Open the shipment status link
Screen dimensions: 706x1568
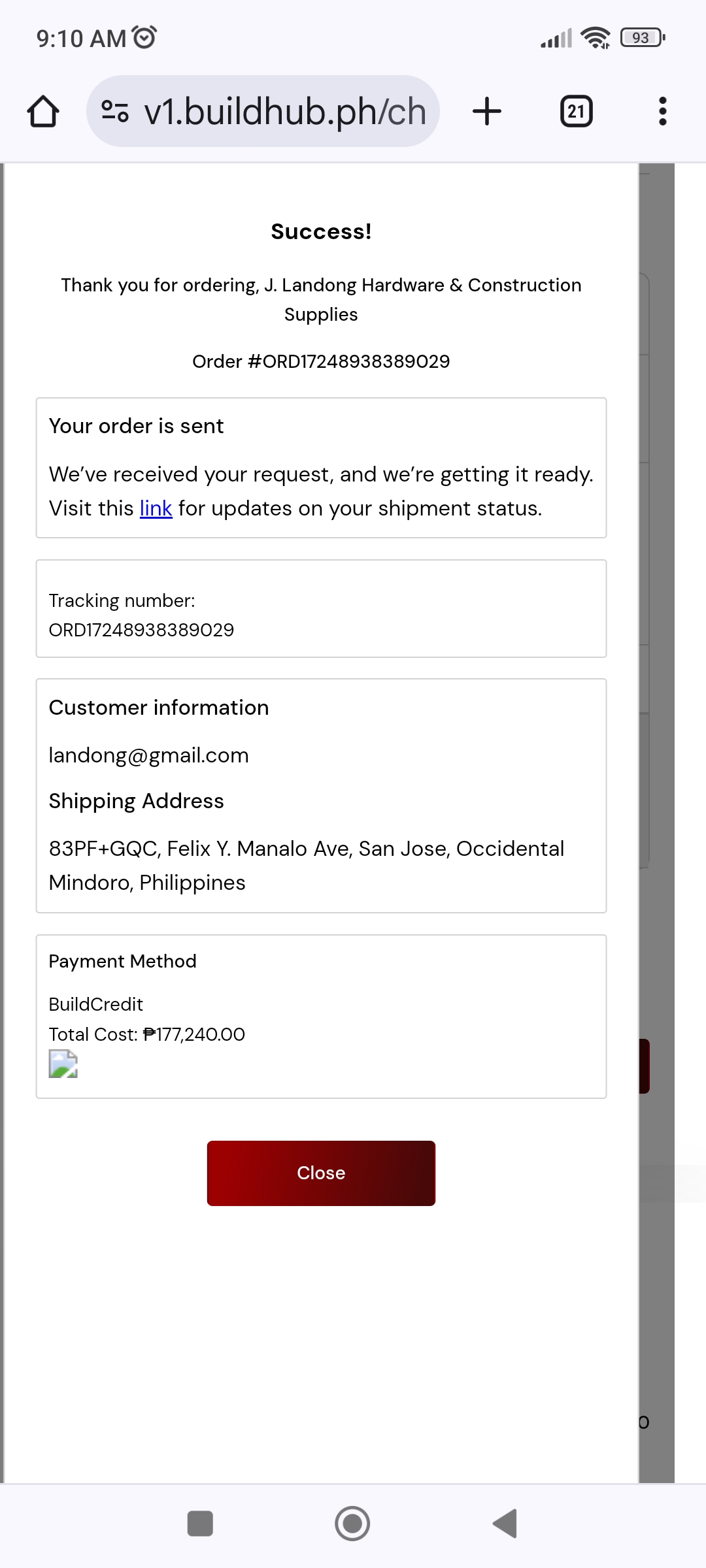pyautogui.click(x=156, y=508)
